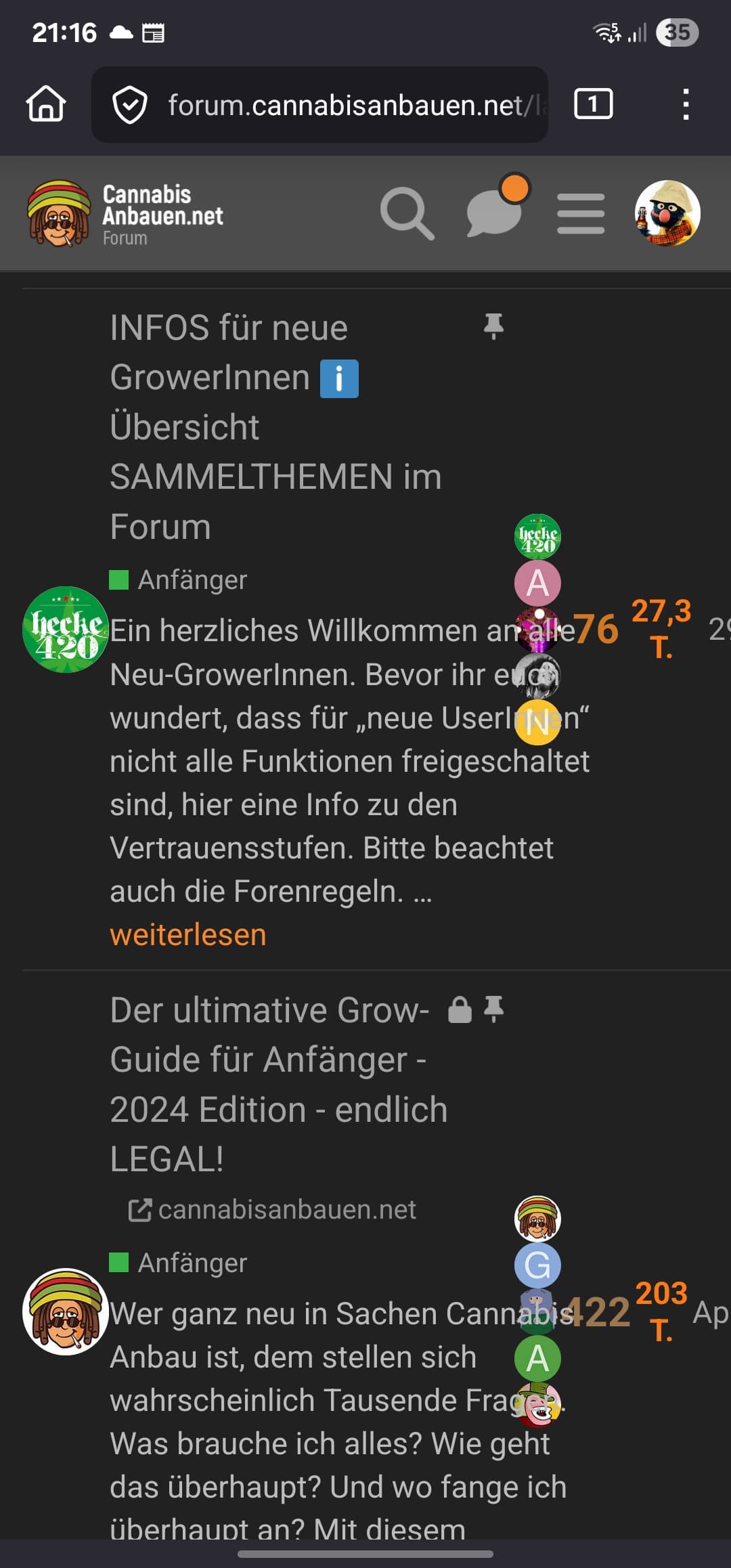Tap weiterlesen to read more
This screenshot has height=1568, width=731.
click(188, 935)
